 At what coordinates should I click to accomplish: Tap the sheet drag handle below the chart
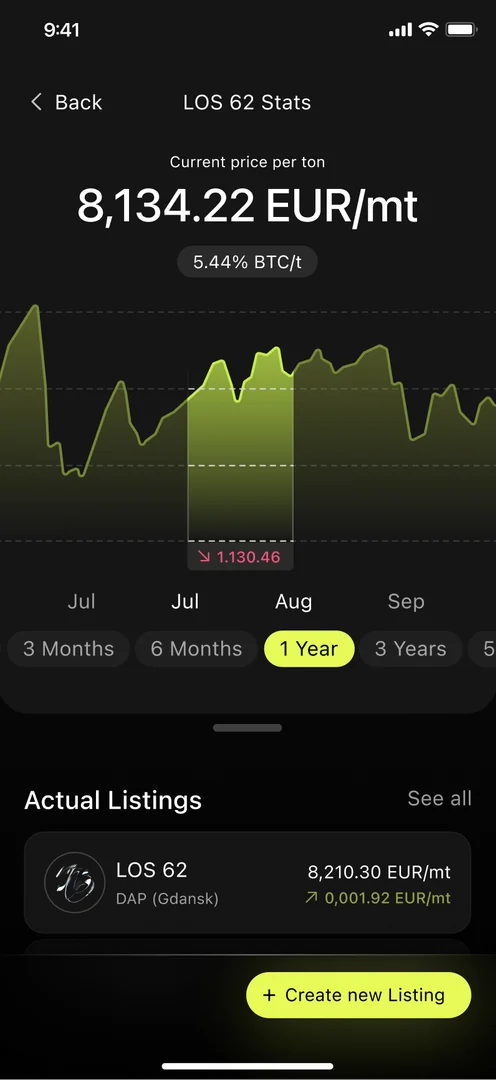247,728
